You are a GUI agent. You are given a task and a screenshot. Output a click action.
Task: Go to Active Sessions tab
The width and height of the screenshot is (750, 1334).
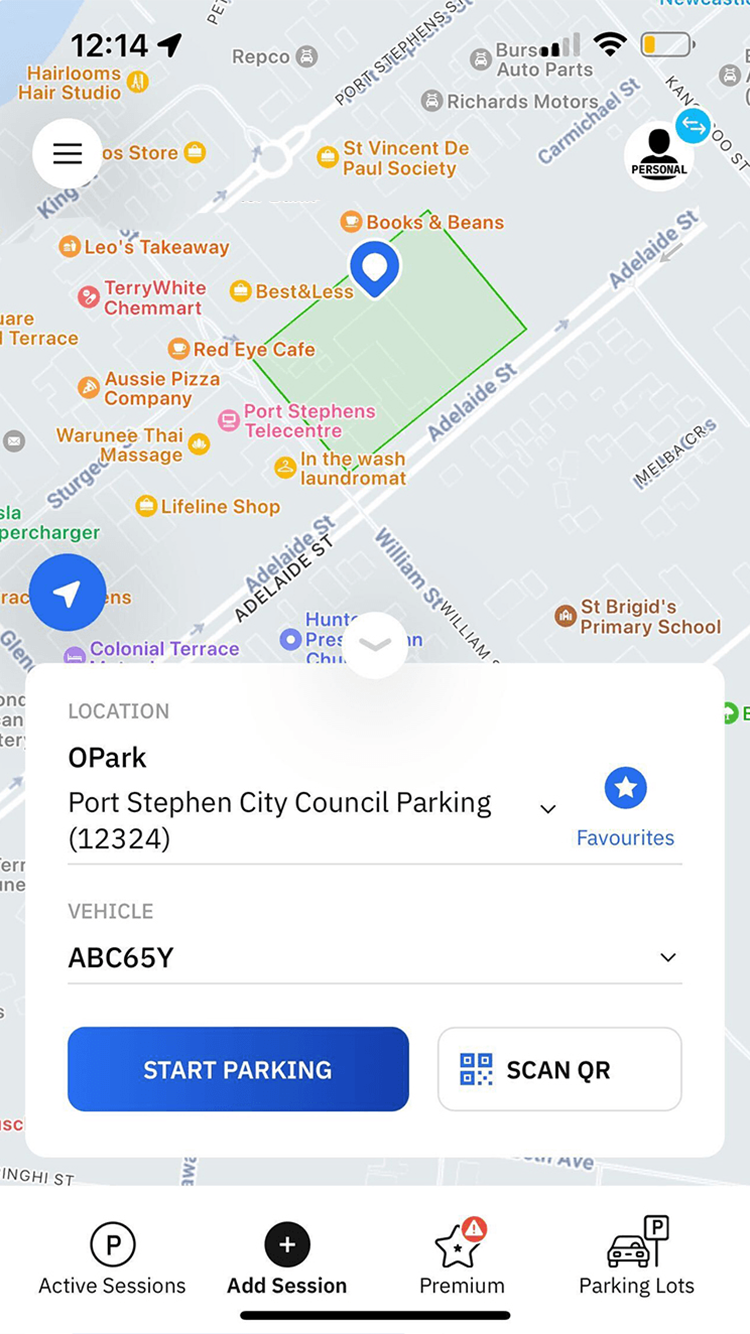[112, 1260]
